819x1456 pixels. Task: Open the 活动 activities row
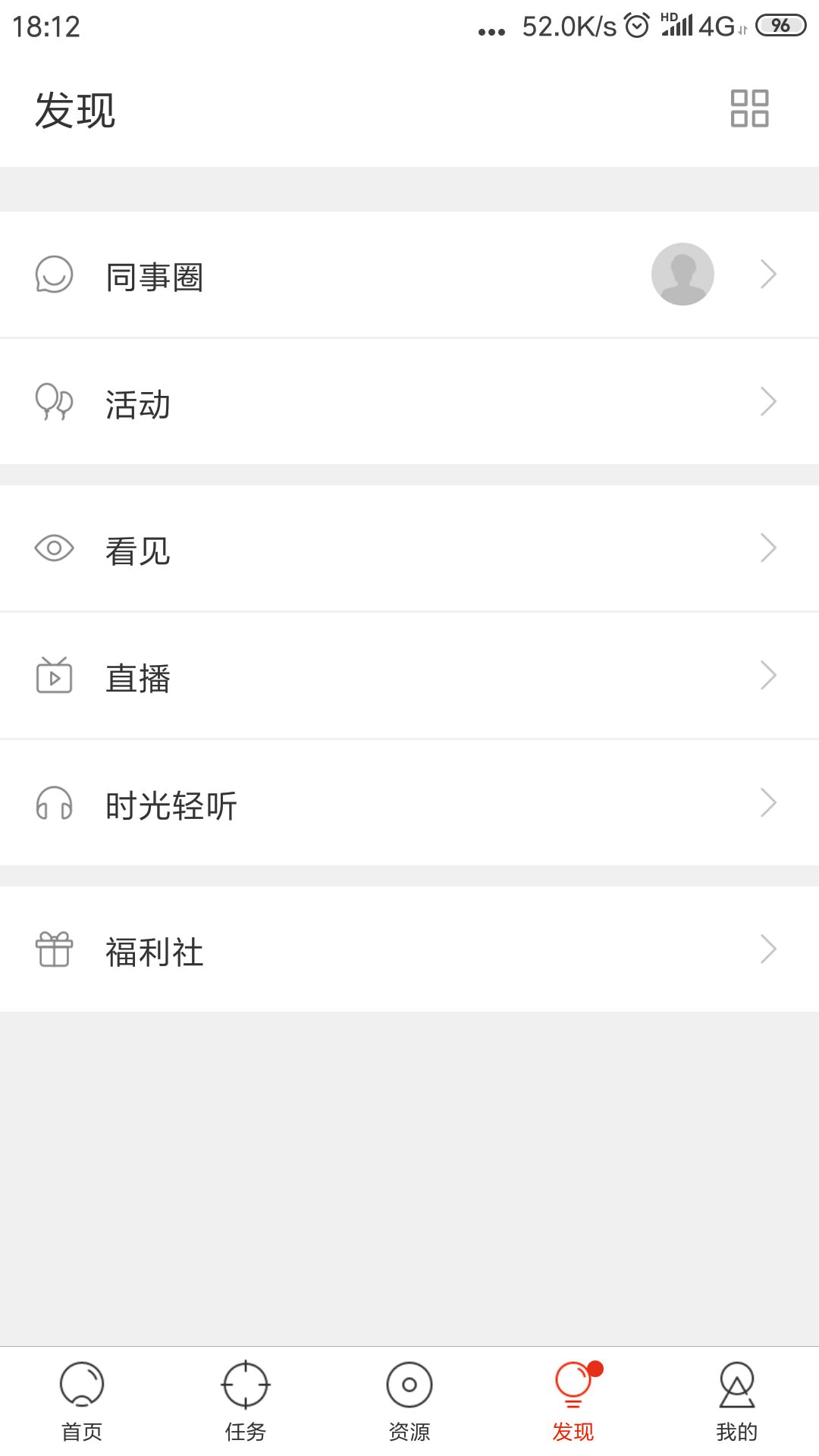[409, 402]
